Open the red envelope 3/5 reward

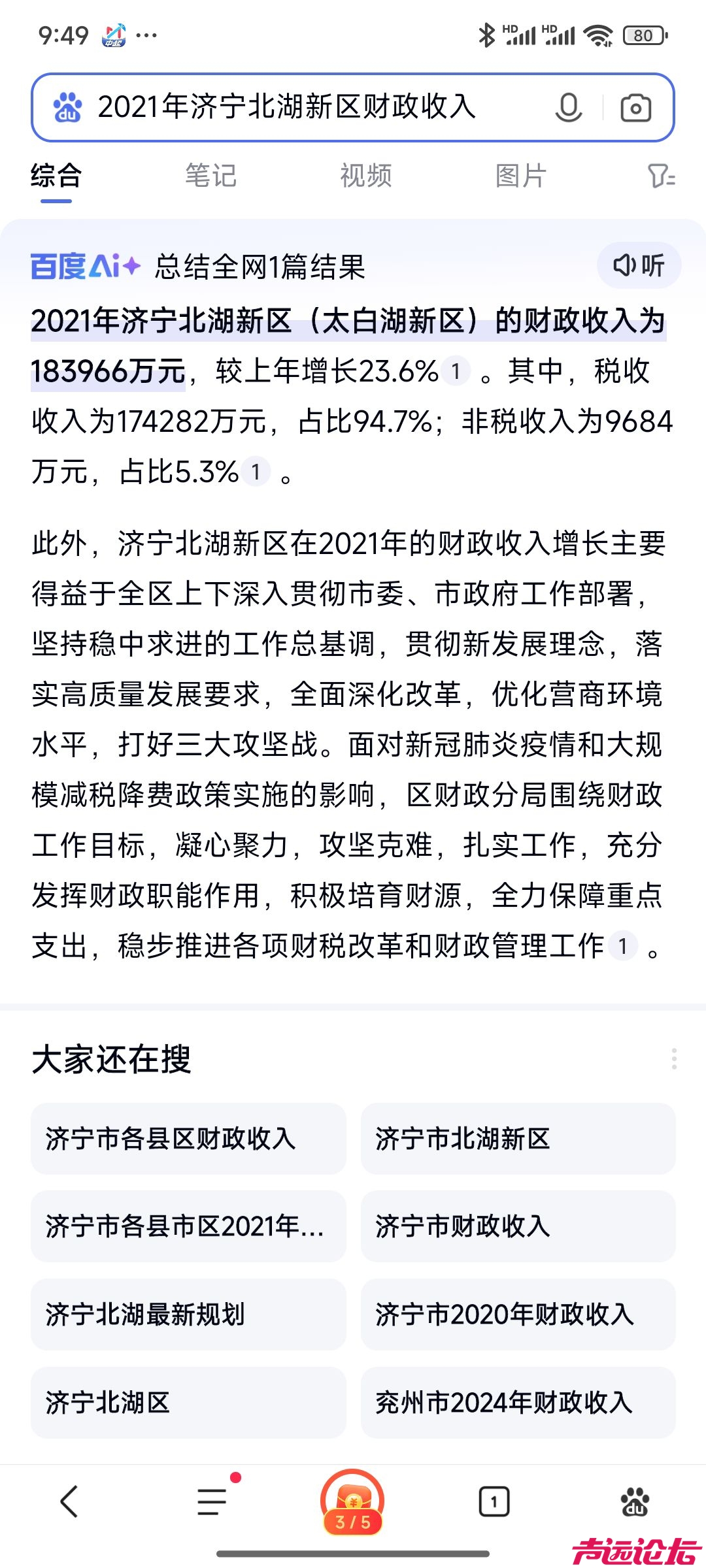(352, 1502)
